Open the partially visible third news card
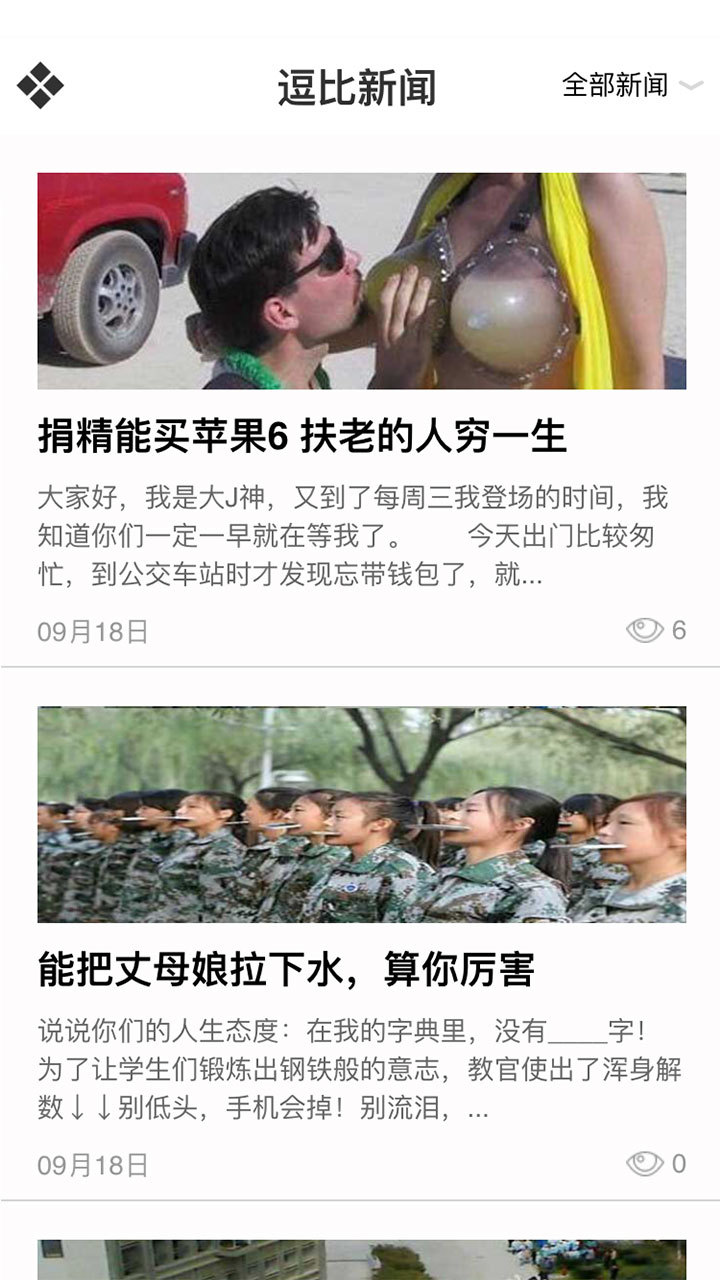The width and height of the screenshot is (720, 1280). click(x=361, y=1260)
